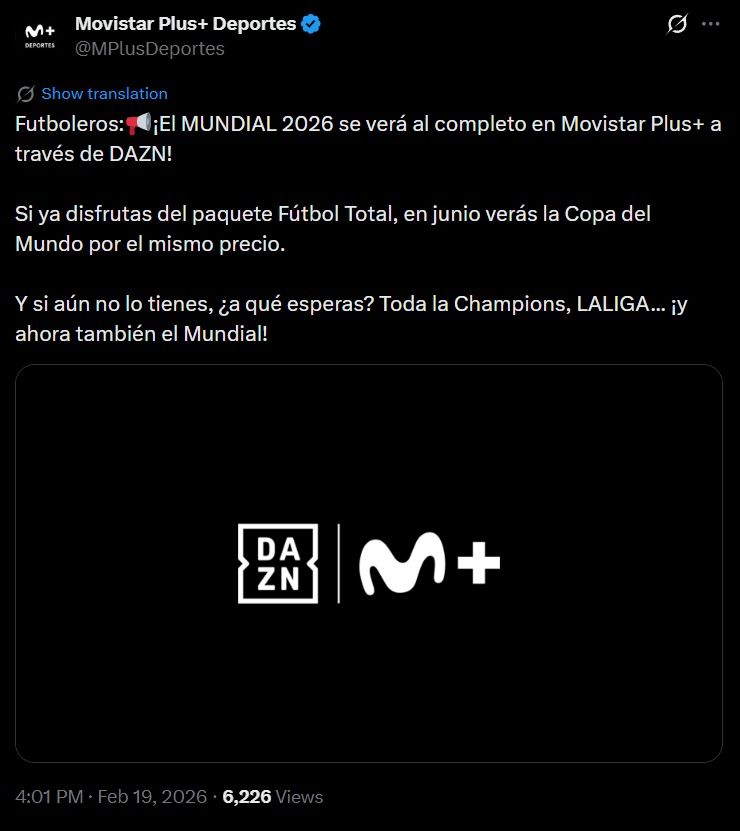Tap Show translation link
Screen dimensions: 740x831
tap(104, 94)
